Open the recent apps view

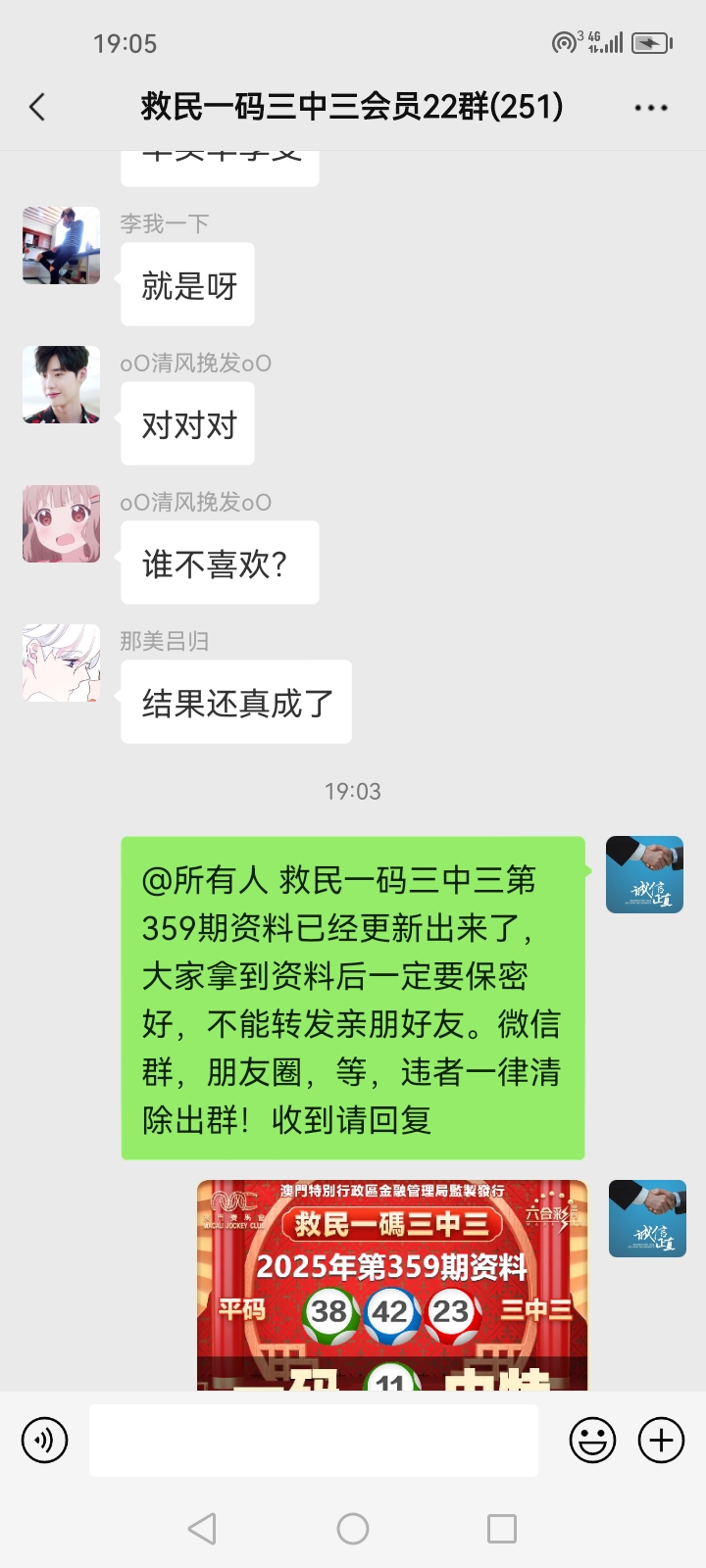[x=502, y=1529]
